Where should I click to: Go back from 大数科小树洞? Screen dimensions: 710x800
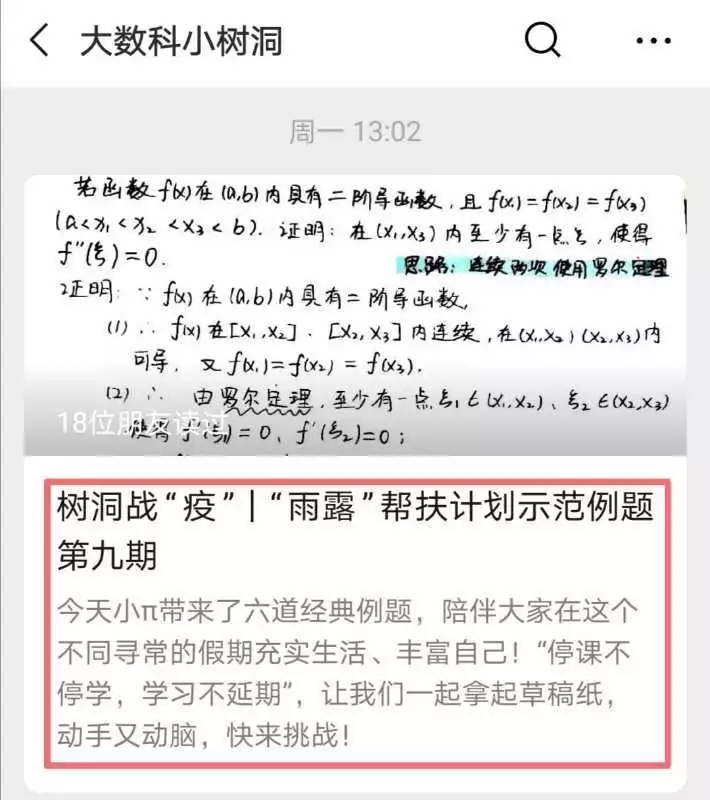coord(40,41)
